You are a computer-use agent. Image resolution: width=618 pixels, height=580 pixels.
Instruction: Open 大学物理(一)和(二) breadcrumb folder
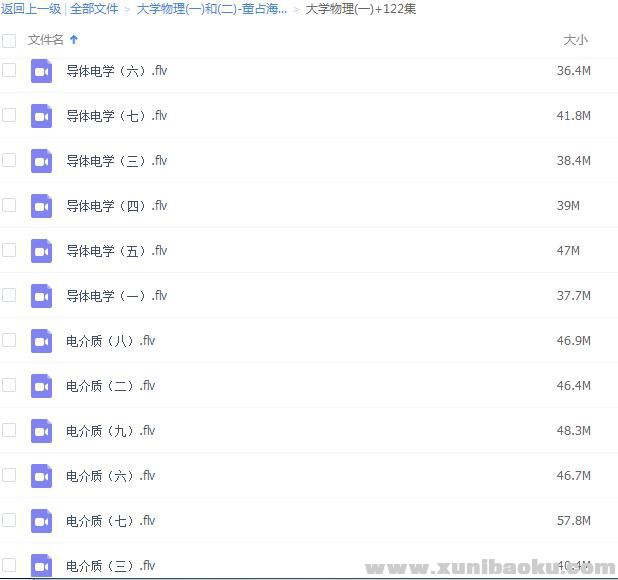211,9
